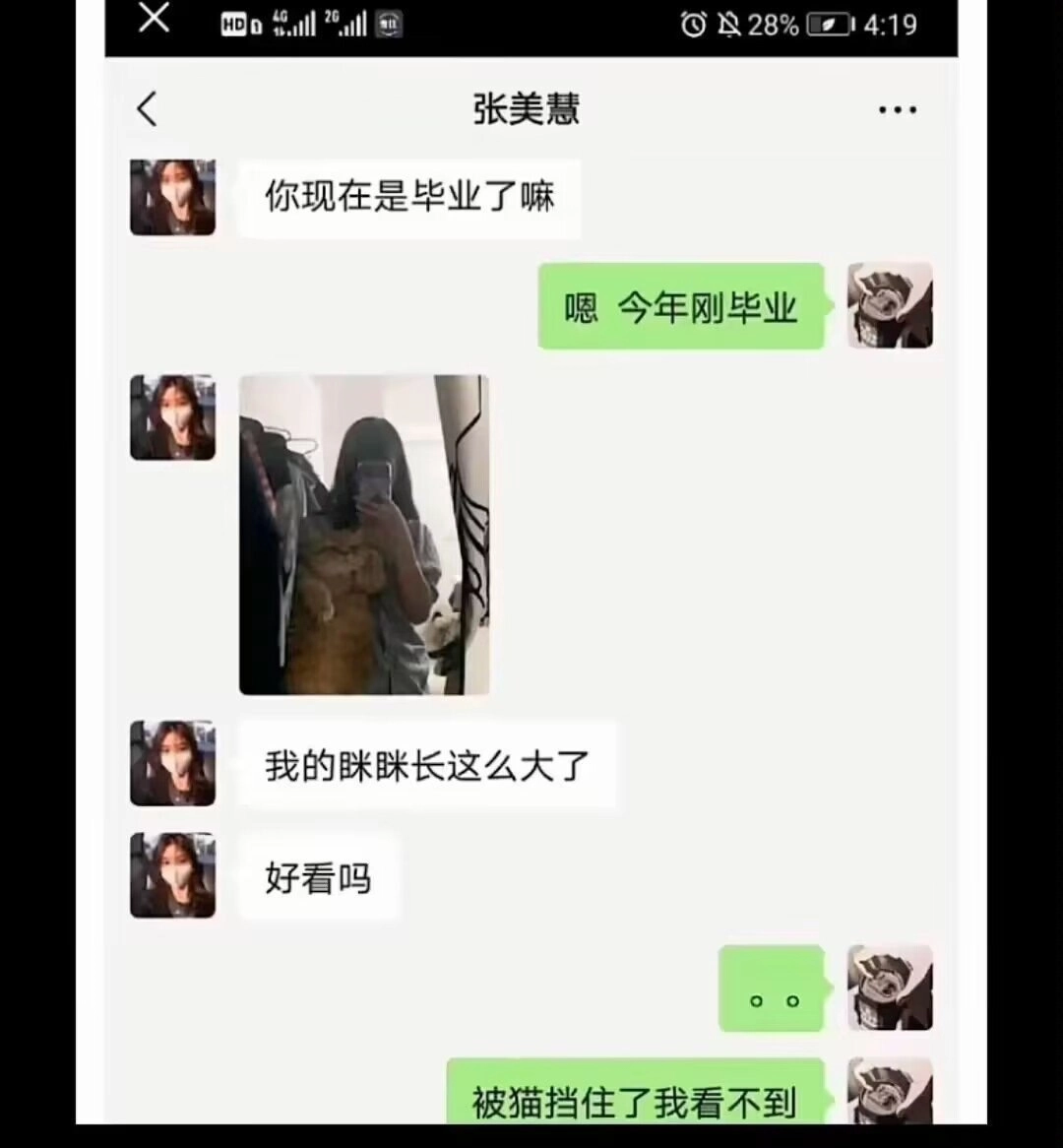Tap 张美慧's avatar beside the cat photo

(172, 418)
